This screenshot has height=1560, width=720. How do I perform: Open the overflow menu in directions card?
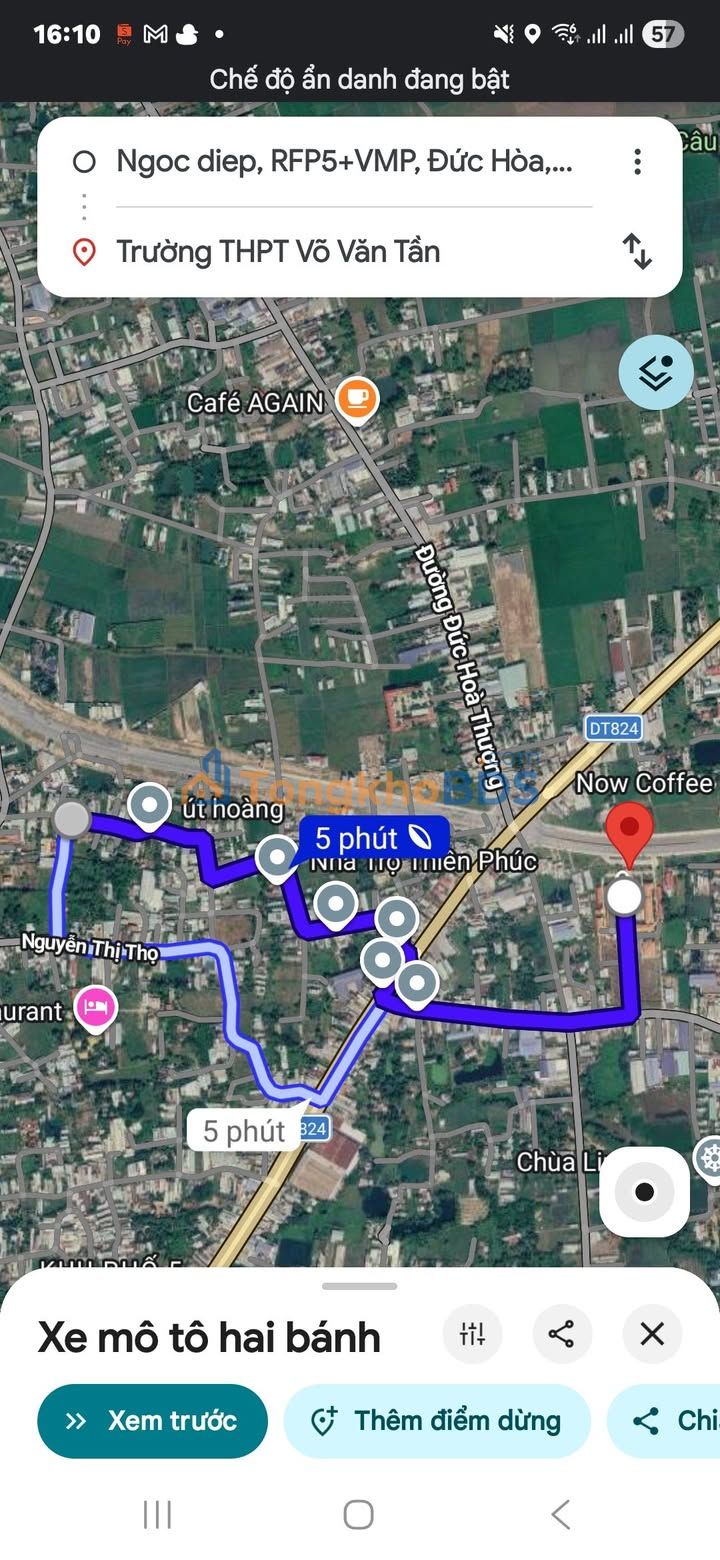point(637,161)
